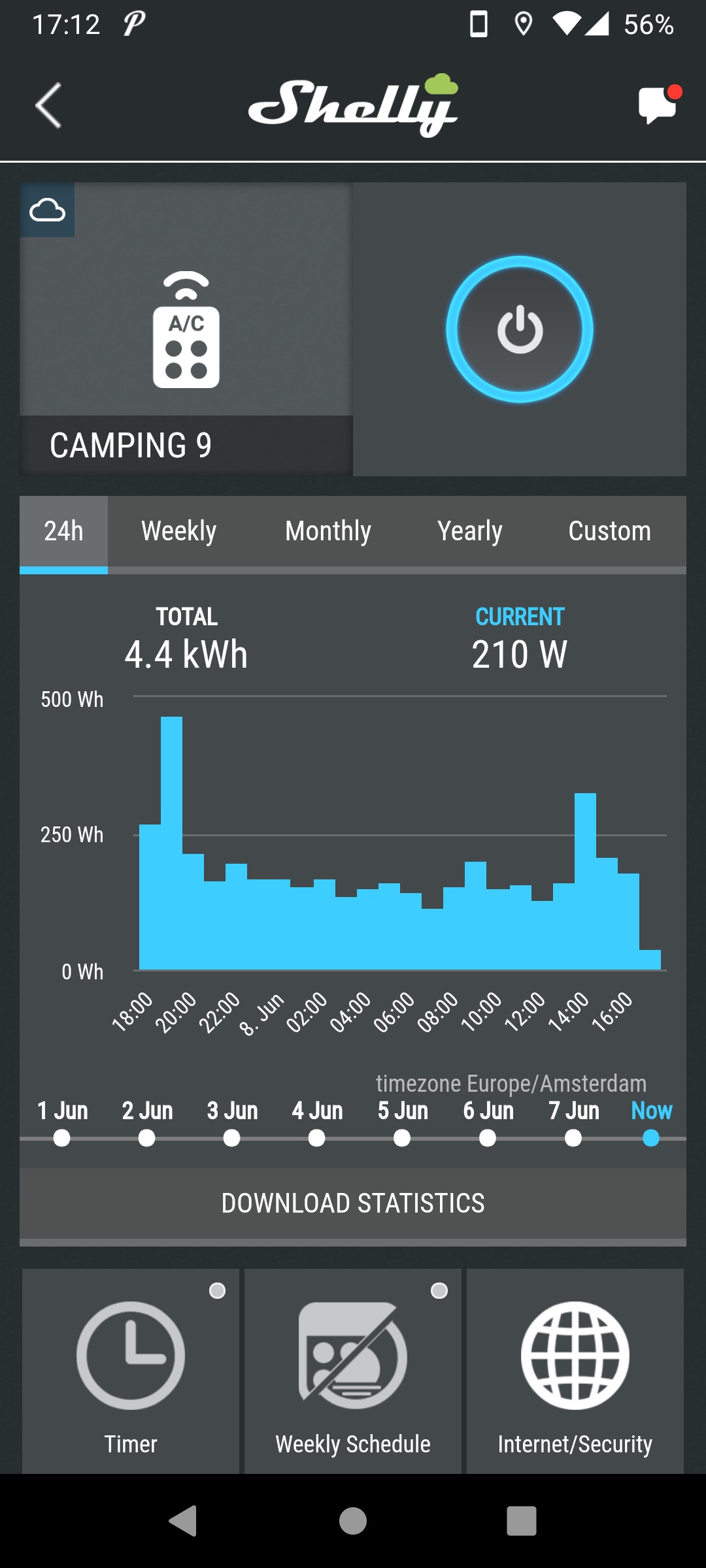Open the Weekly Schedule tile
706x1568 pixels.
coord(353,1371)
